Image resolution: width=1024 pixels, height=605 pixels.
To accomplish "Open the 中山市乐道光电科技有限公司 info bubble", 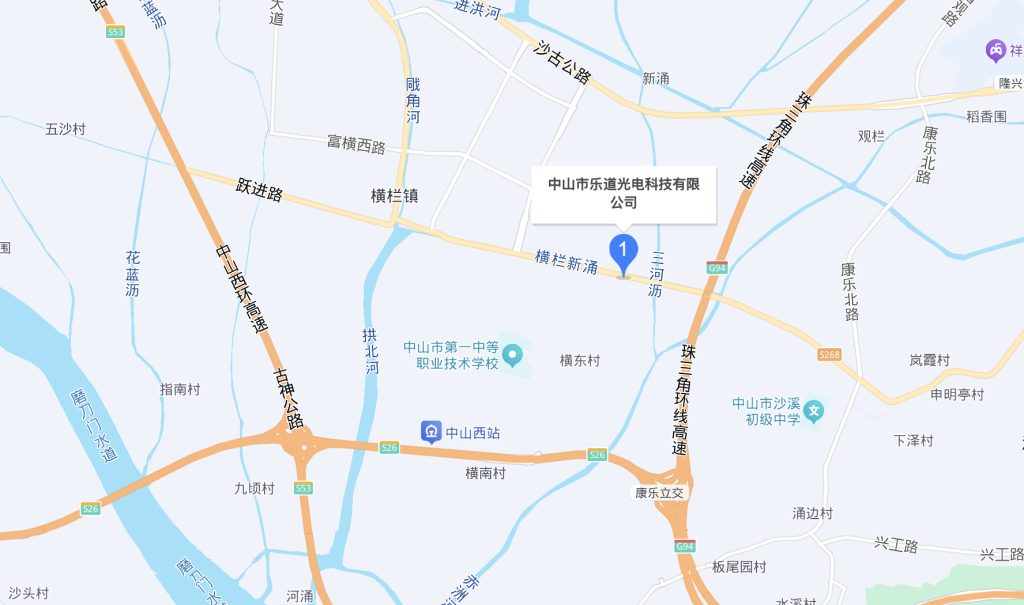I will click(x=623, y=194).
